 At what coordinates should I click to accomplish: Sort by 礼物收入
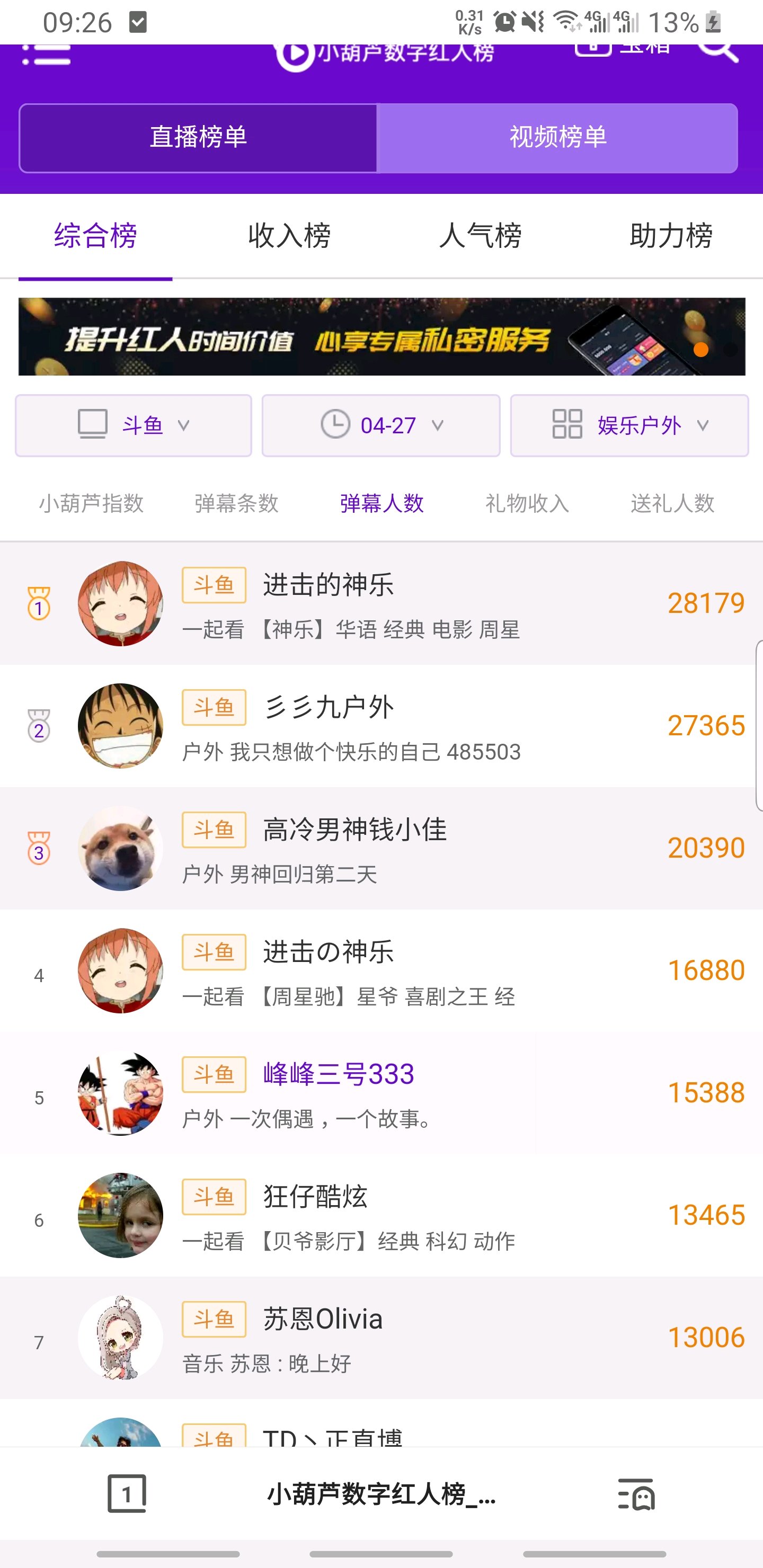pos(527,503)
